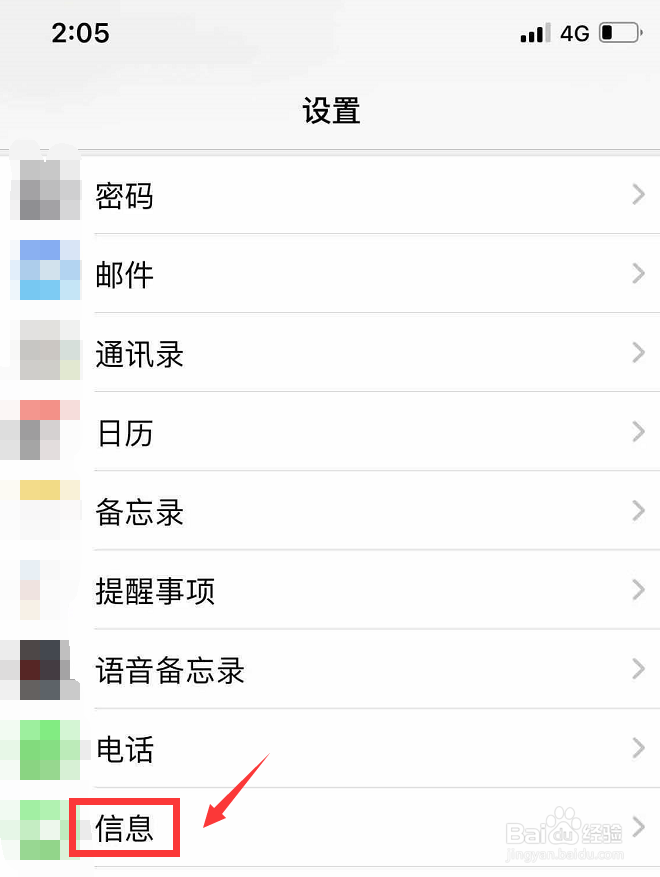Select the 日历 row
This screenshot has height=877, width=660.
330,432
